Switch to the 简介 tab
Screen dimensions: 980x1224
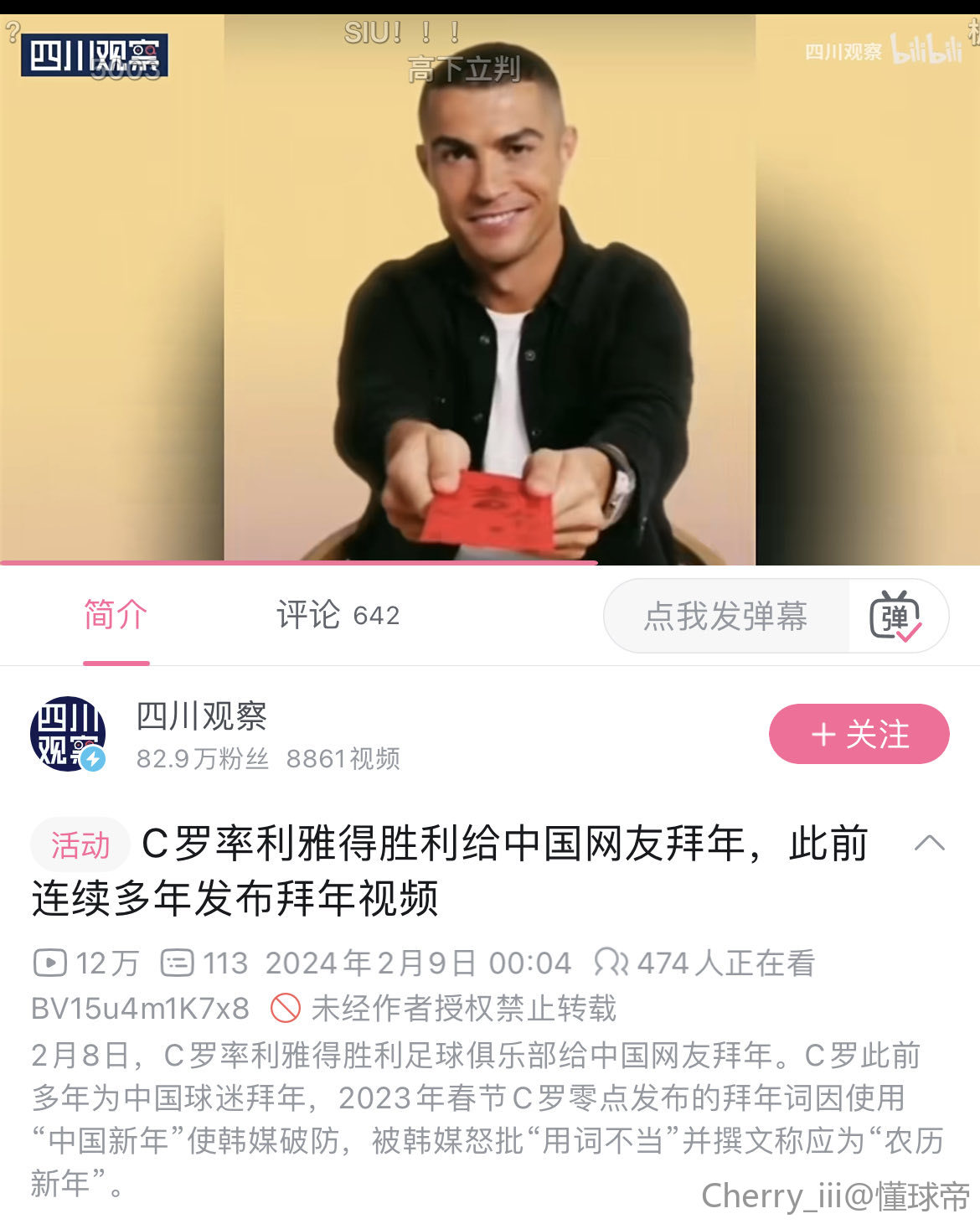pyautogui.click(x=116, y=616)
